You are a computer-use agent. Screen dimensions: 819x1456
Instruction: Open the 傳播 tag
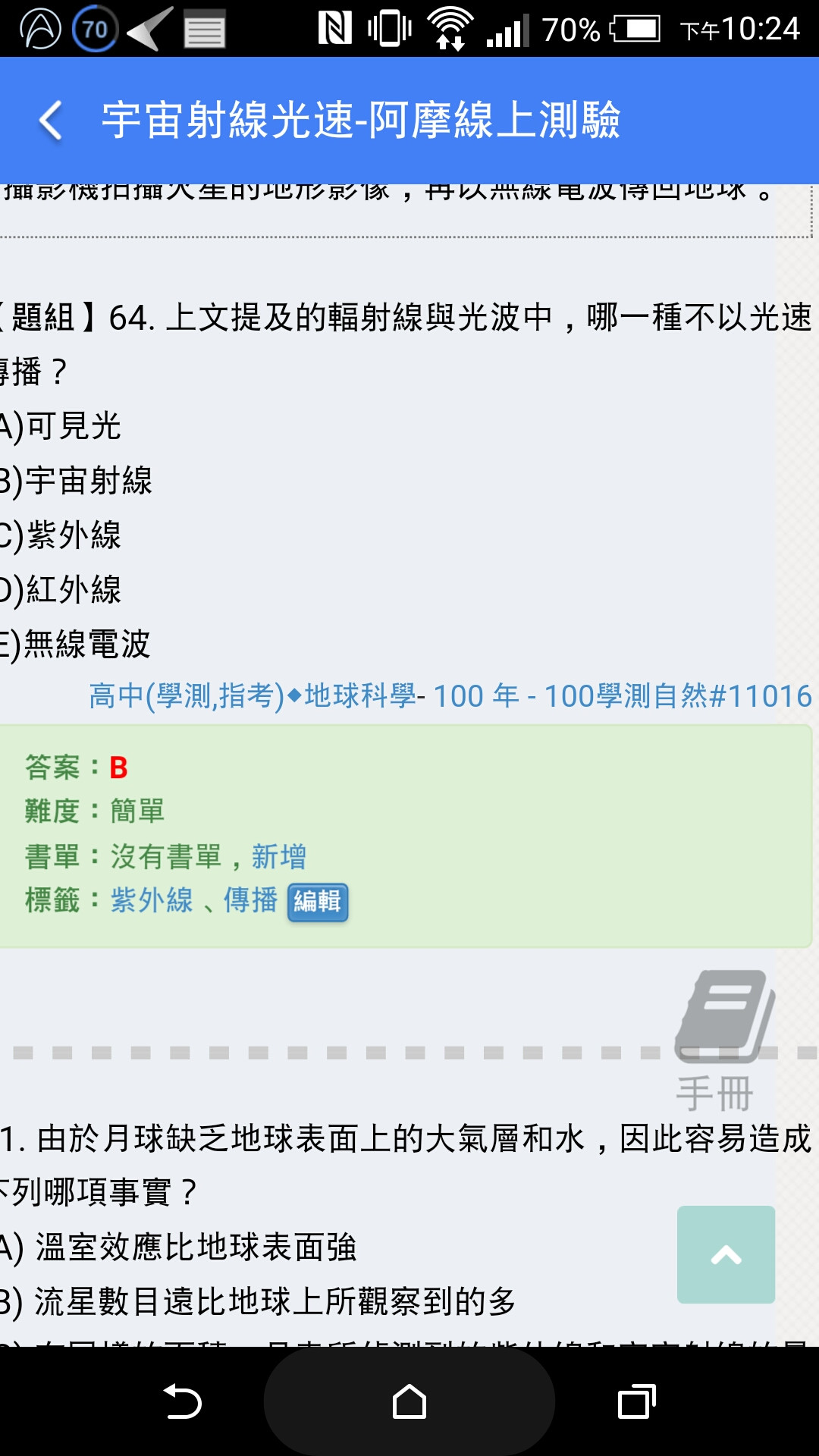click(250, 901)
